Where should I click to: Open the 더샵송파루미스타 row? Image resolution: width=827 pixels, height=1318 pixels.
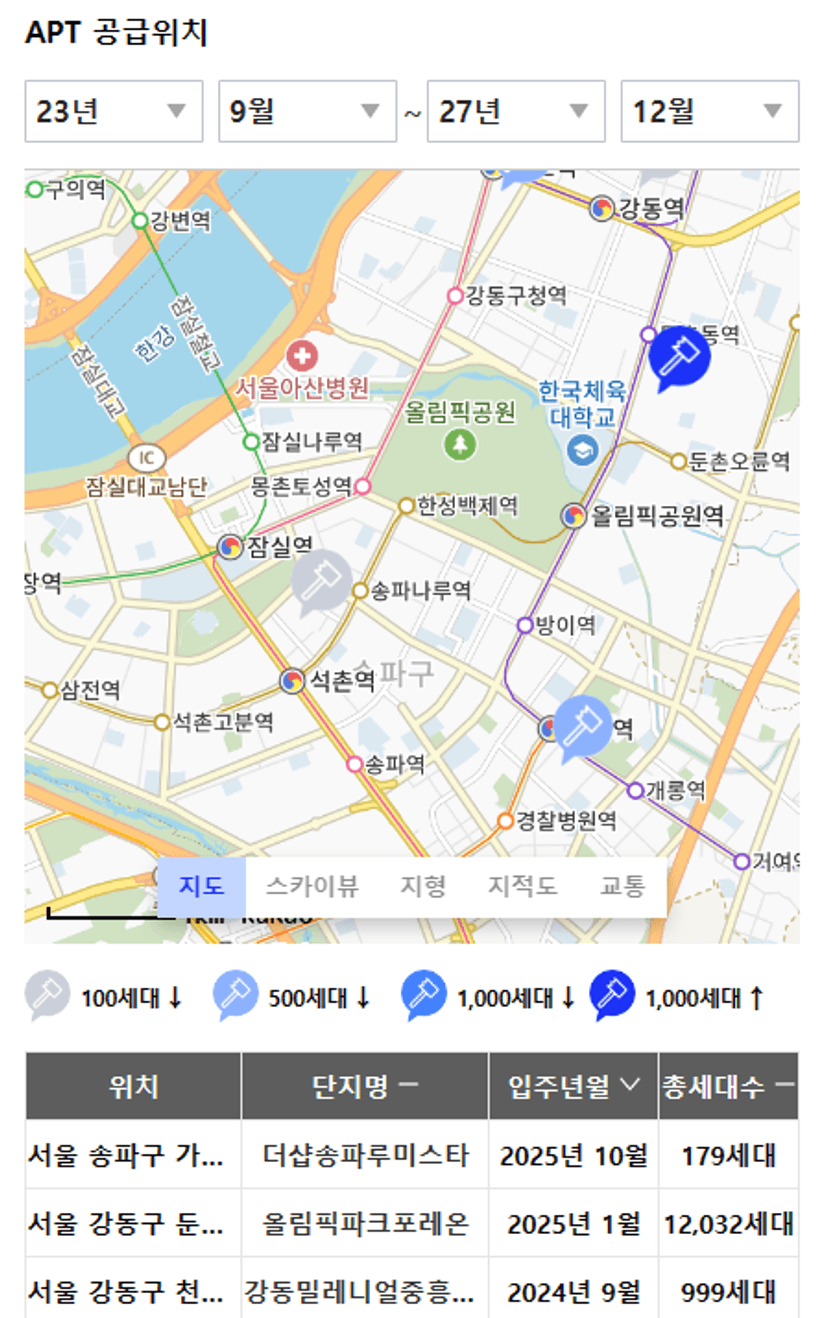[x=364, y=1156]
